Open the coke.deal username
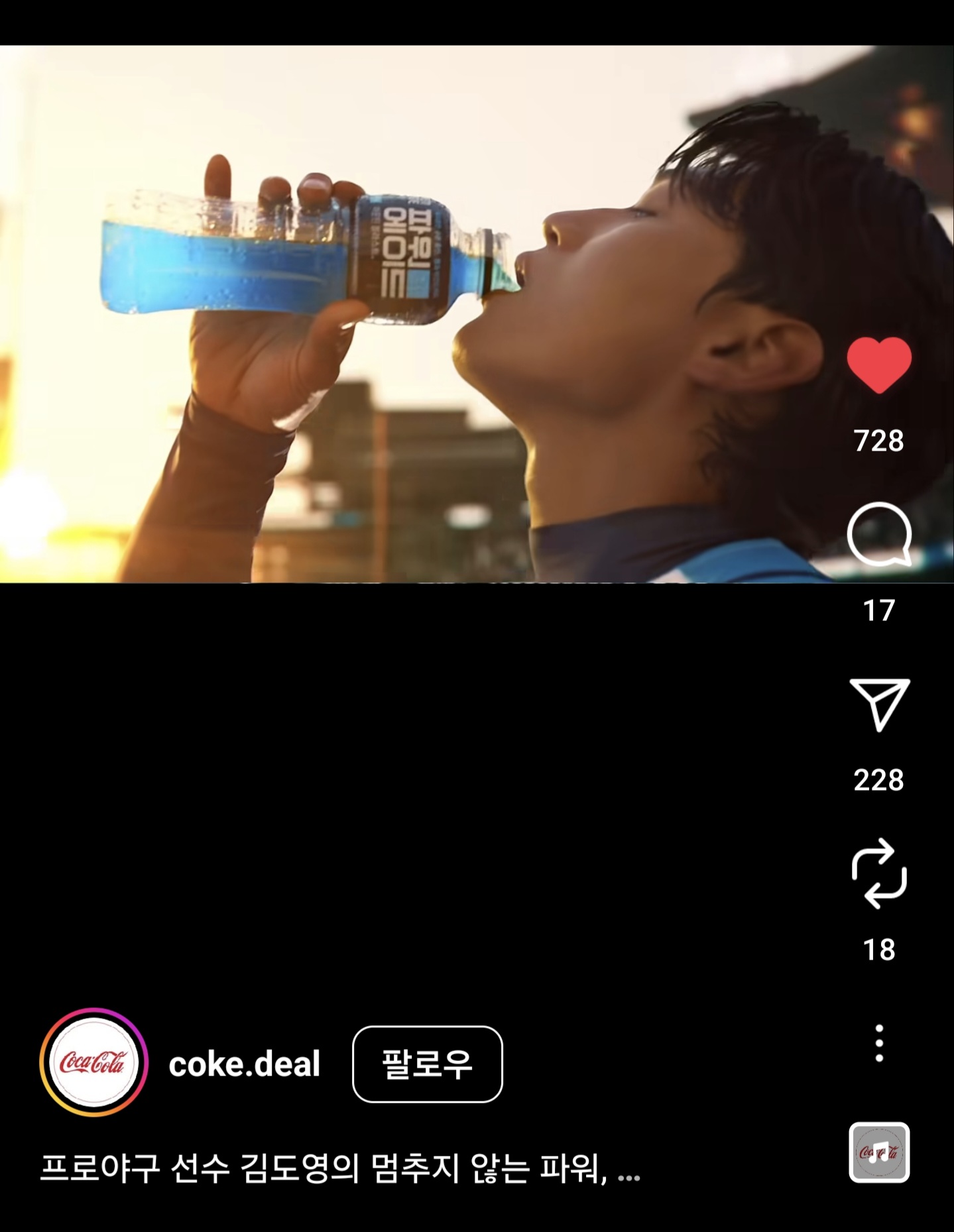This screenshot has height=1232, width=954. point(244,1064)
